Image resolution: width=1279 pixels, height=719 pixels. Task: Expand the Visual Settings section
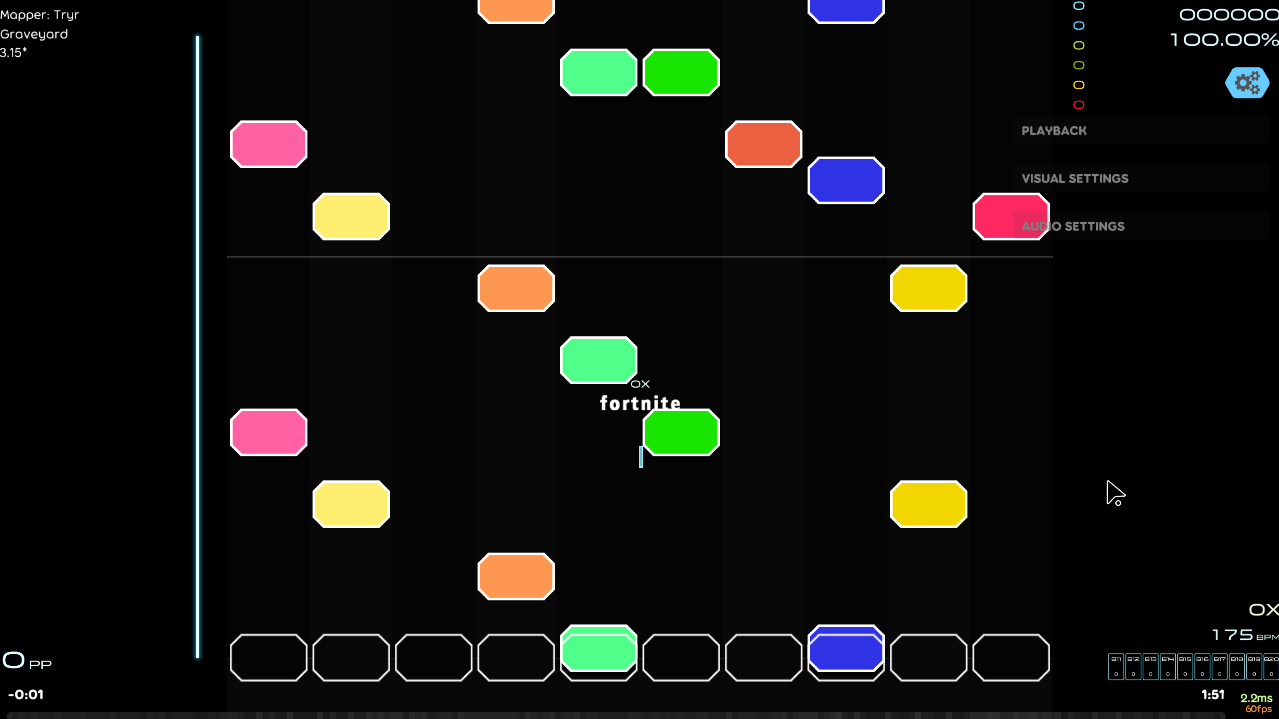(x=1140, y=179)
